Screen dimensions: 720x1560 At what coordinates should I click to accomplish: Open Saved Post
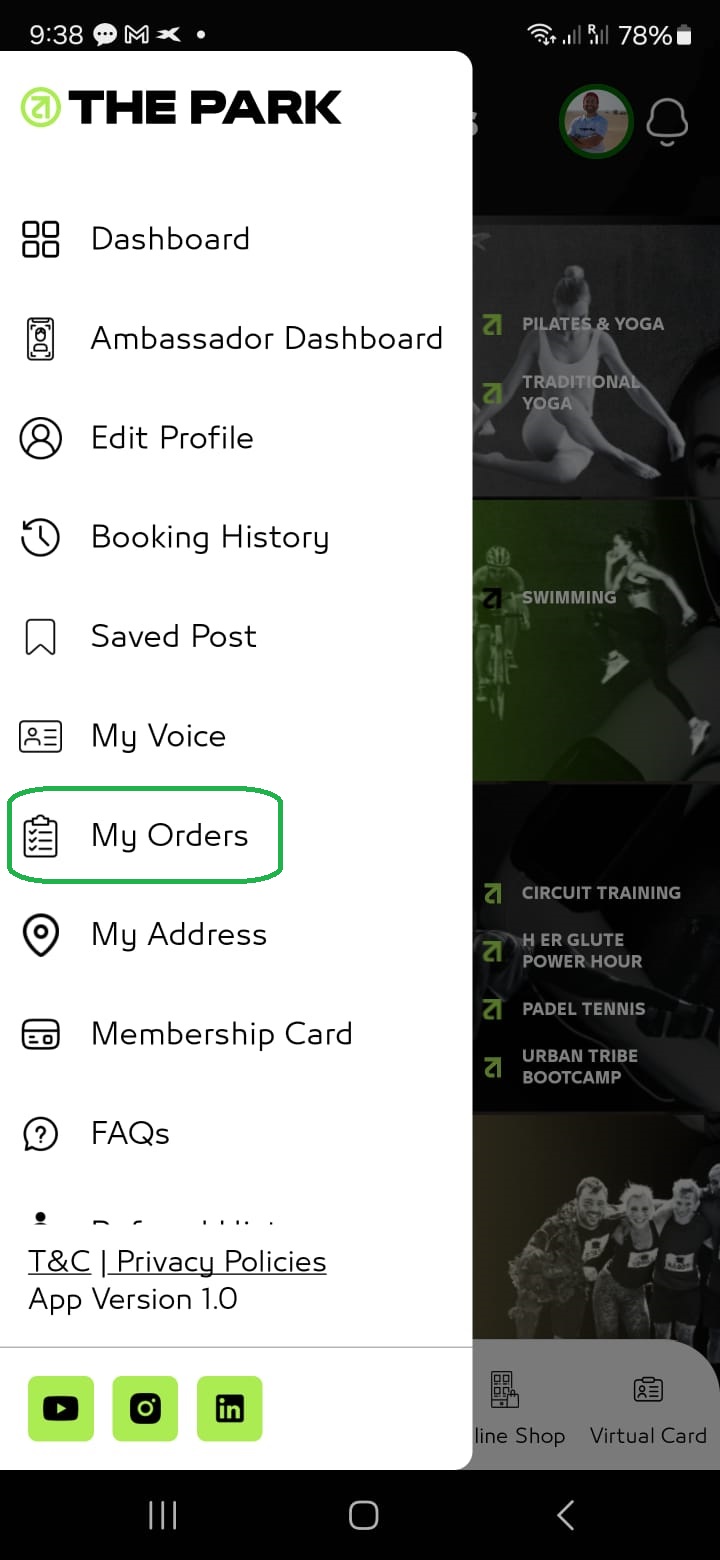173,636
